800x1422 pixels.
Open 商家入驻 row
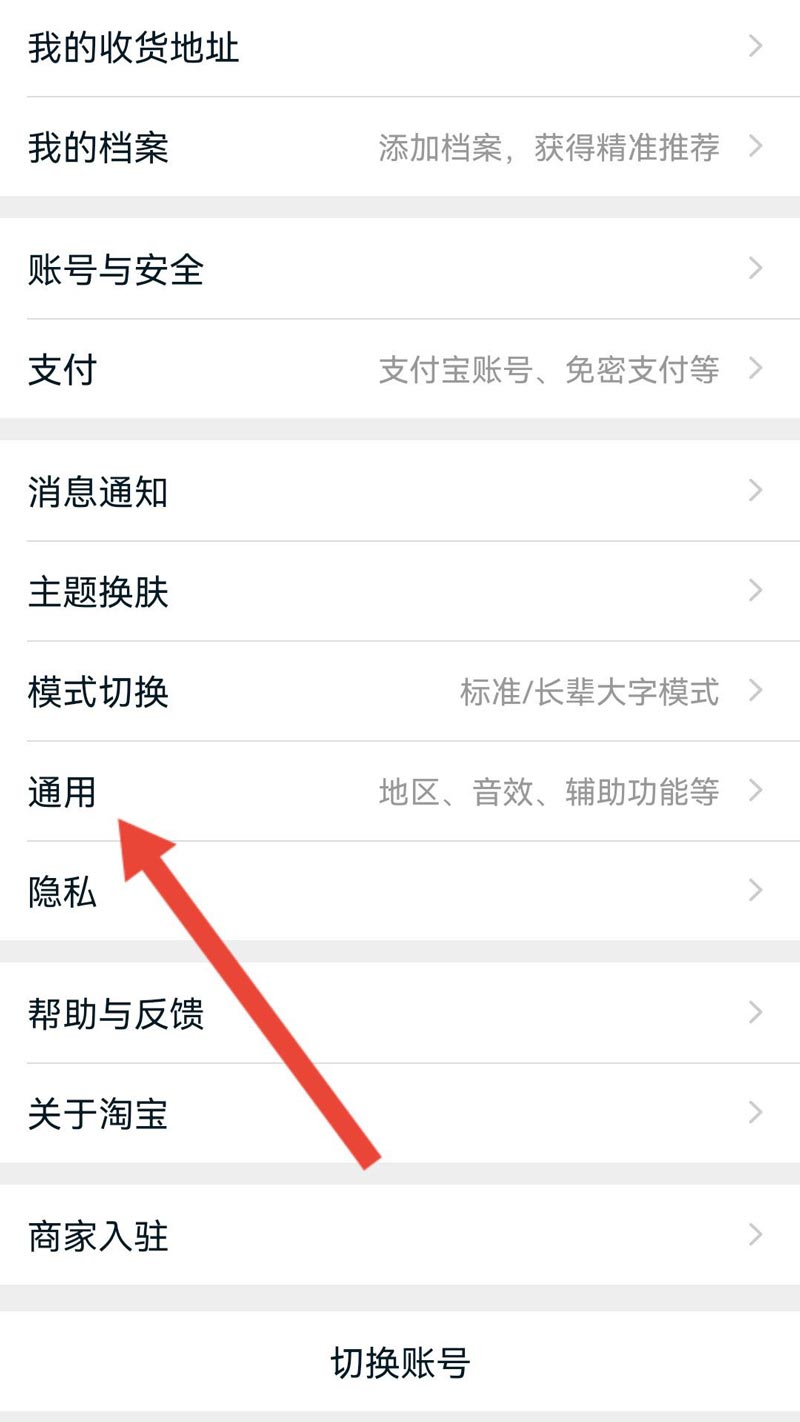point(400,1237)
